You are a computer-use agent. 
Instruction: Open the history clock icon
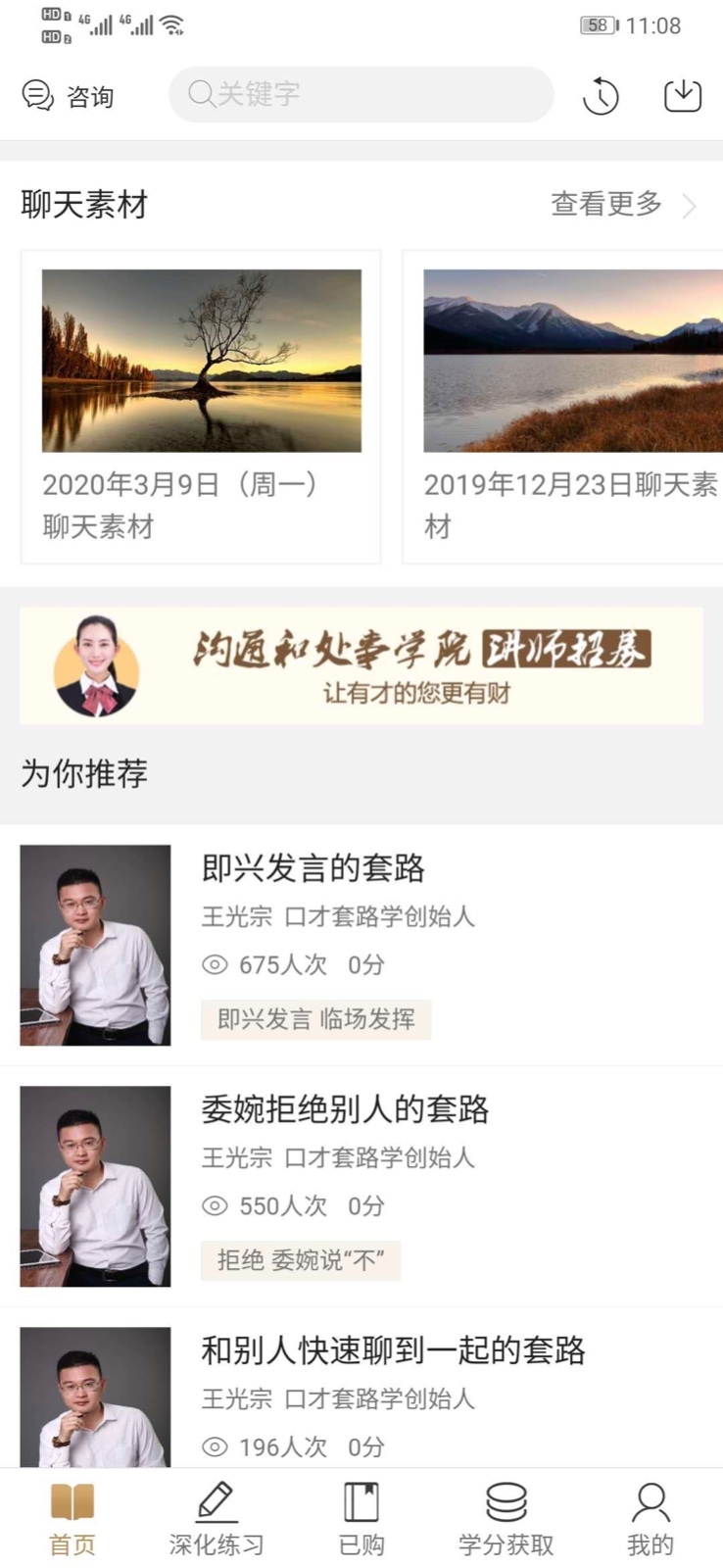601,96
